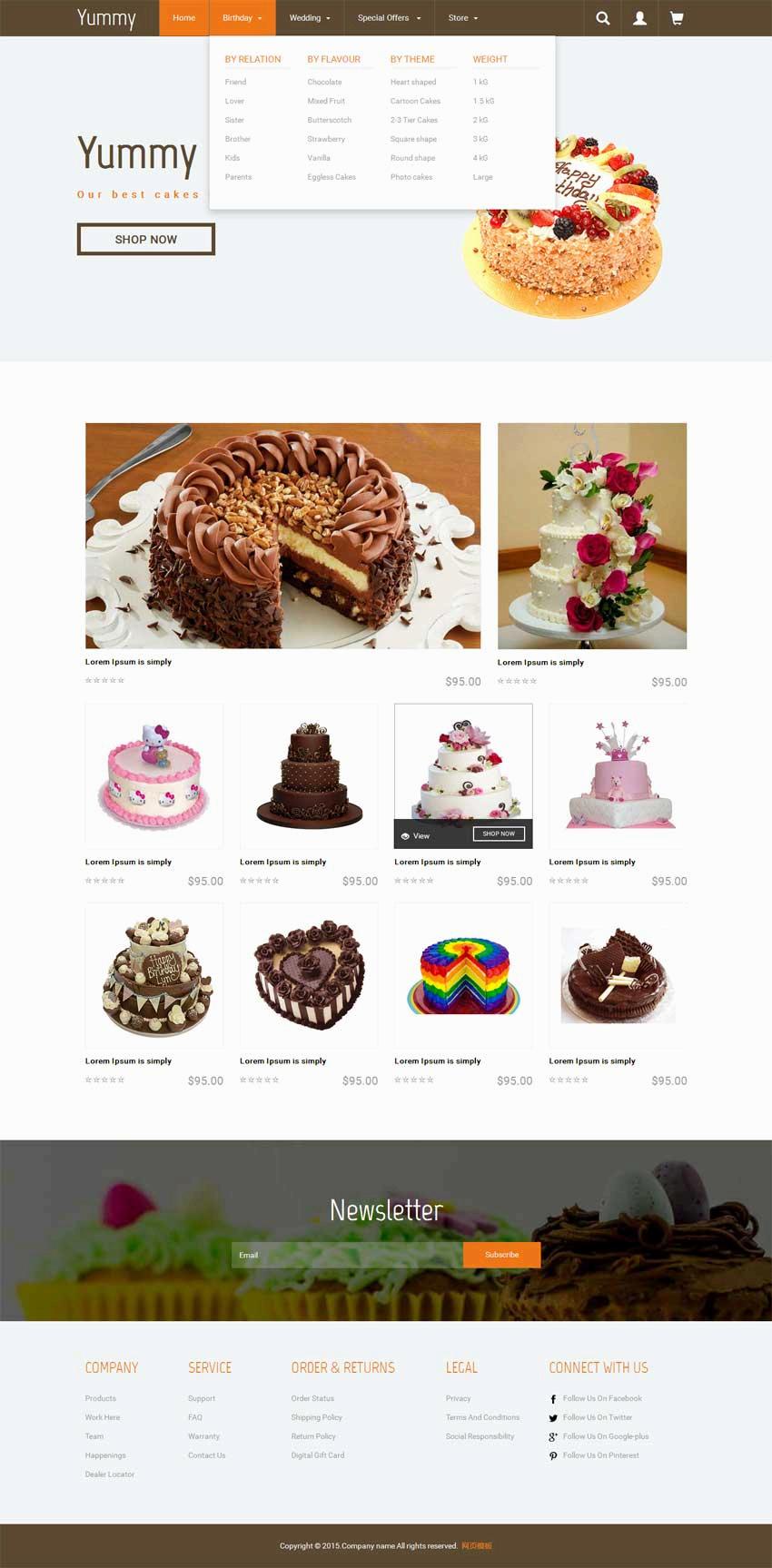Screen dimensions: 772x1568
Task: Tap View on the hovered cake
Action: click(416, 835)
